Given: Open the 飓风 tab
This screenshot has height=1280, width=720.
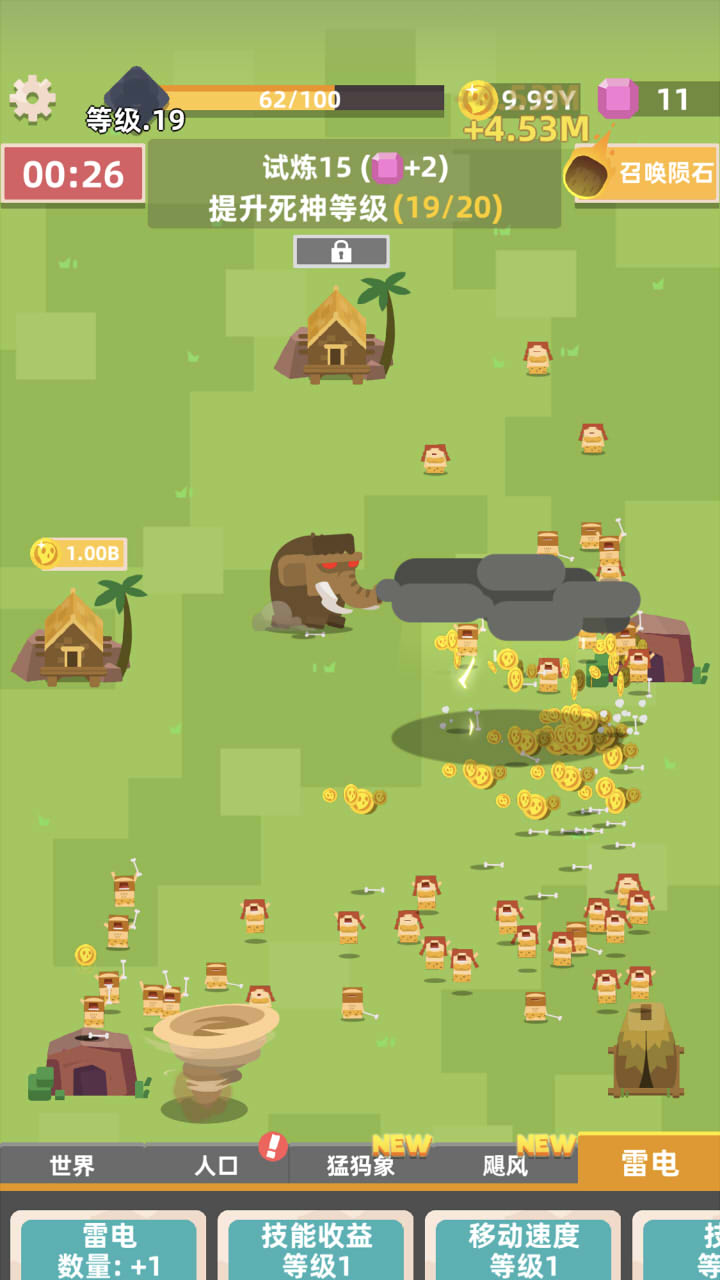Looking at the screenshot, I should tap(505, 1165).
